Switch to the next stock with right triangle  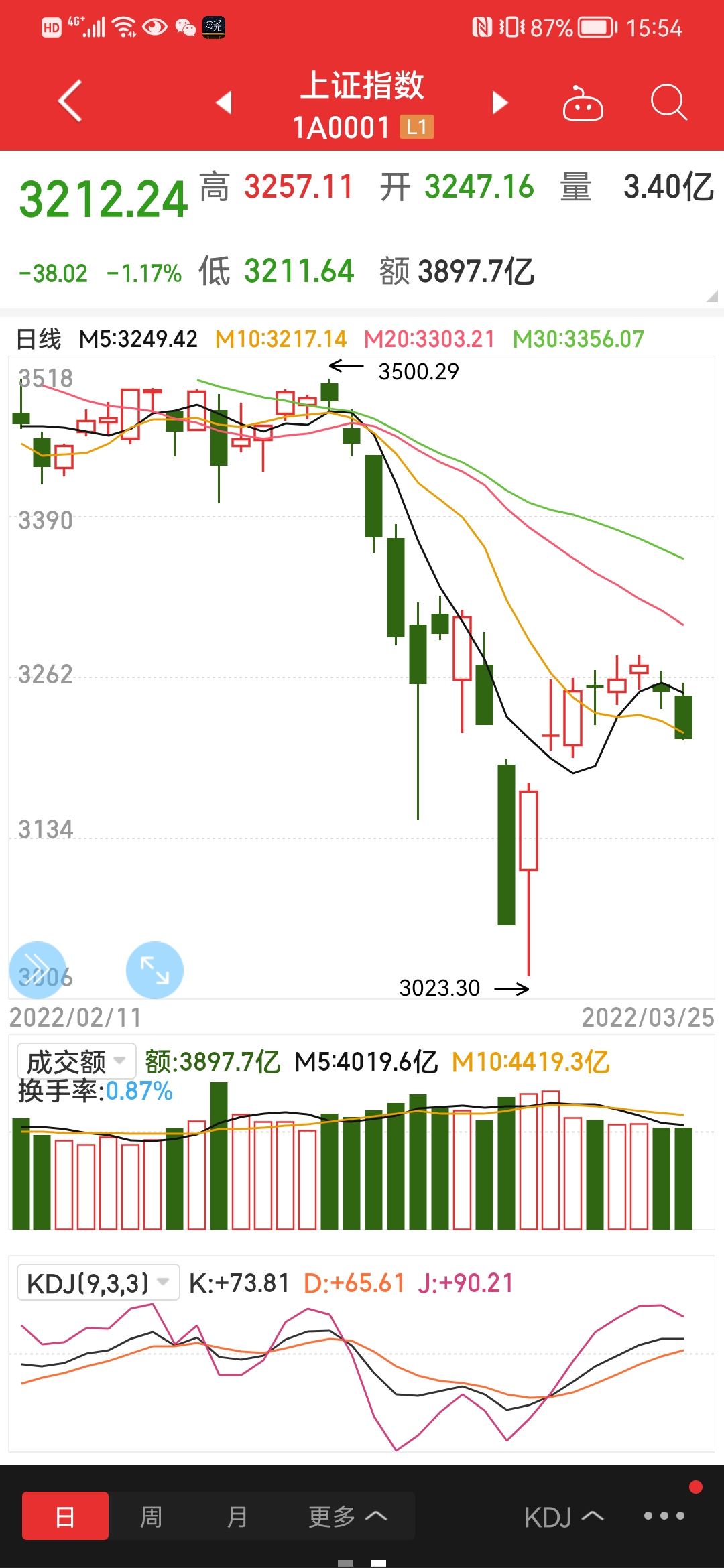click(x=500, y=103)
